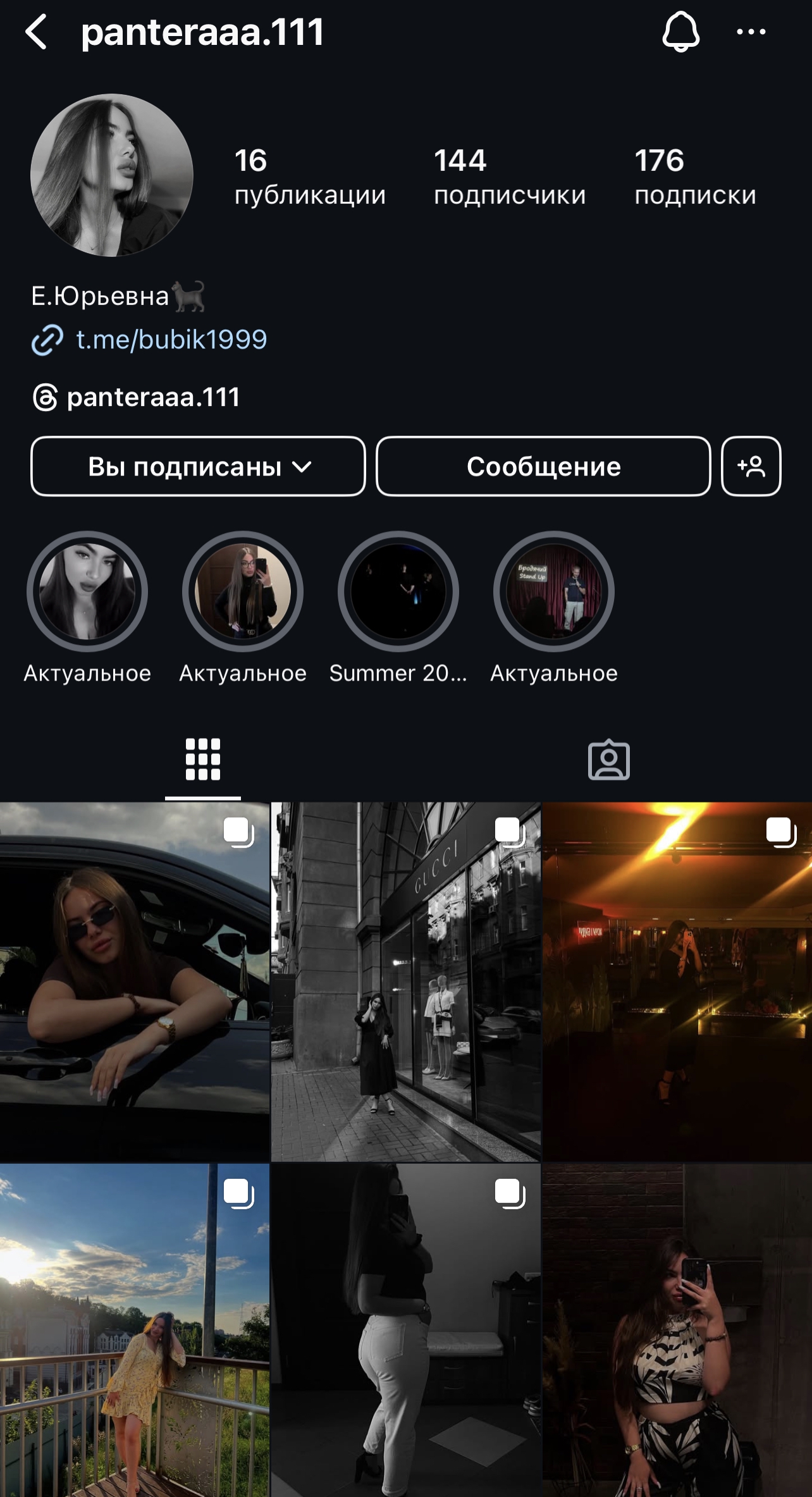The width and height of the screenshot is (812, 1497).
Task: Open the dark restaurant mirror selfie post
Action: click(x=677, y=982)
